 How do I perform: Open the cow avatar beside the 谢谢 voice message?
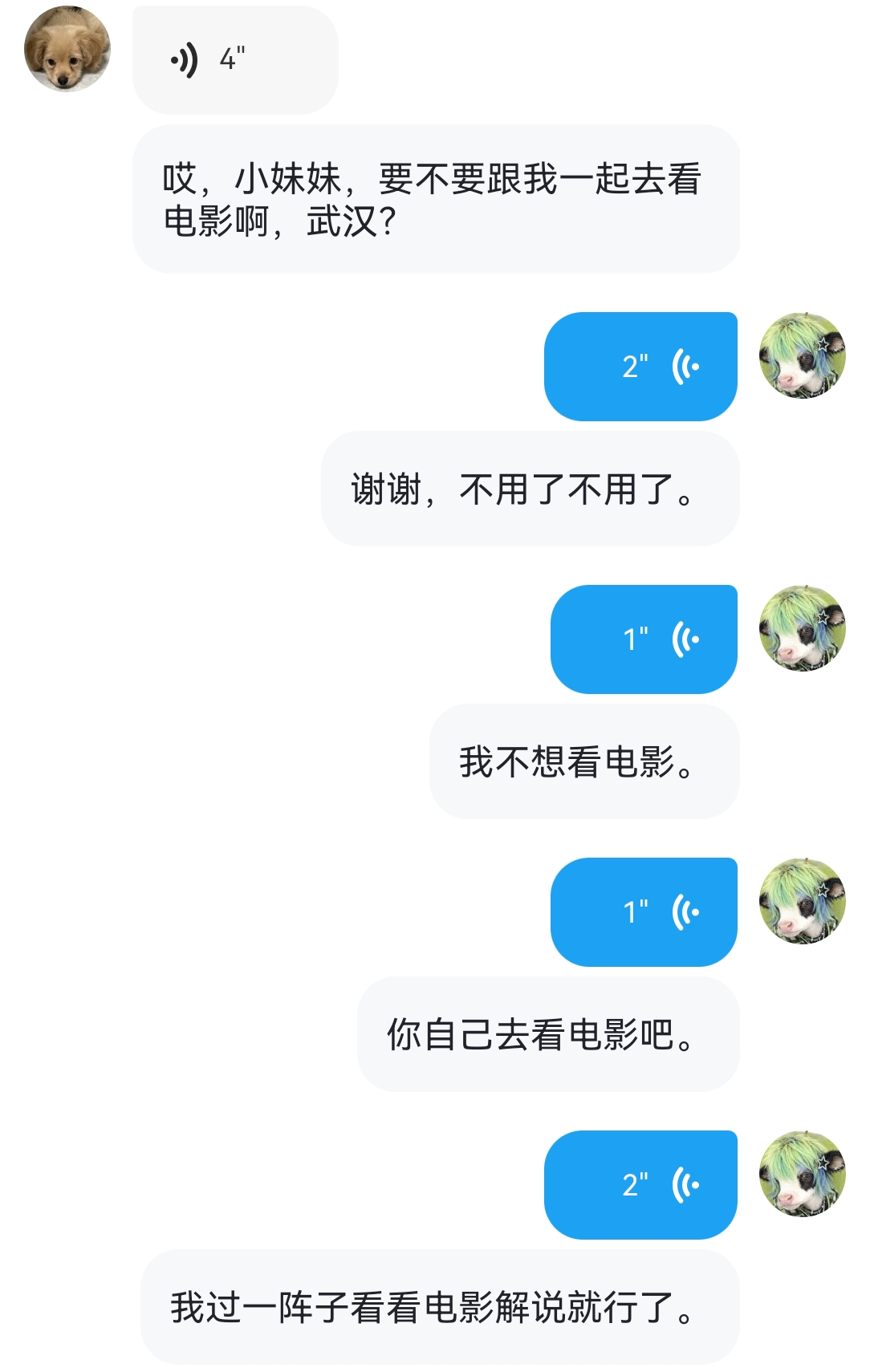[x=803, y=355]
